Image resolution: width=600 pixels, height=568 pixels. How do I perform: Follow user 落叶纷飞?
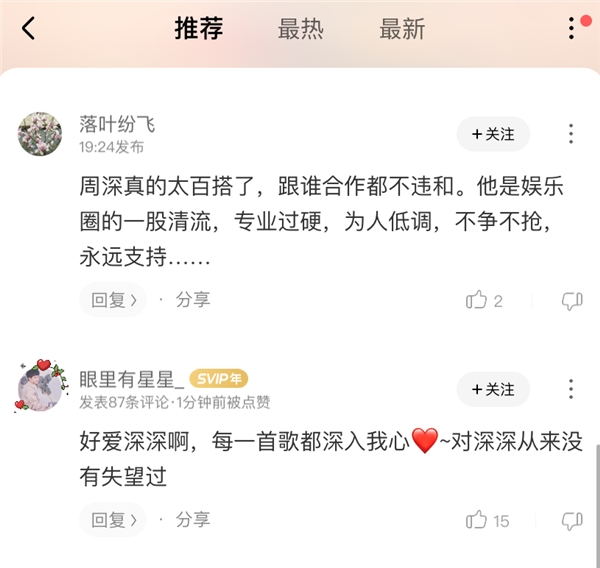click(x=493, y=134)
